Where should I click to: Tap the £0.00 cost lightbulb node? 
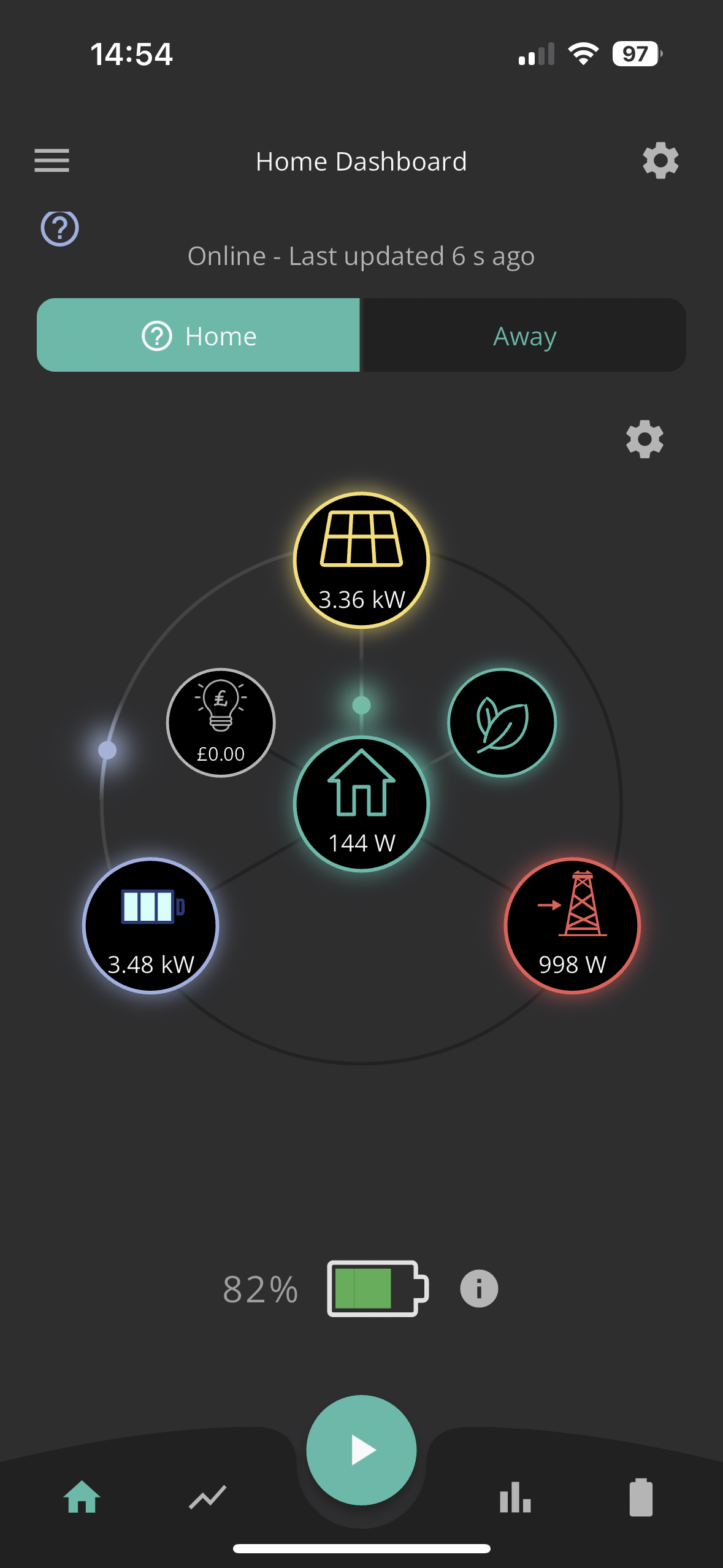tap(221, 723)
